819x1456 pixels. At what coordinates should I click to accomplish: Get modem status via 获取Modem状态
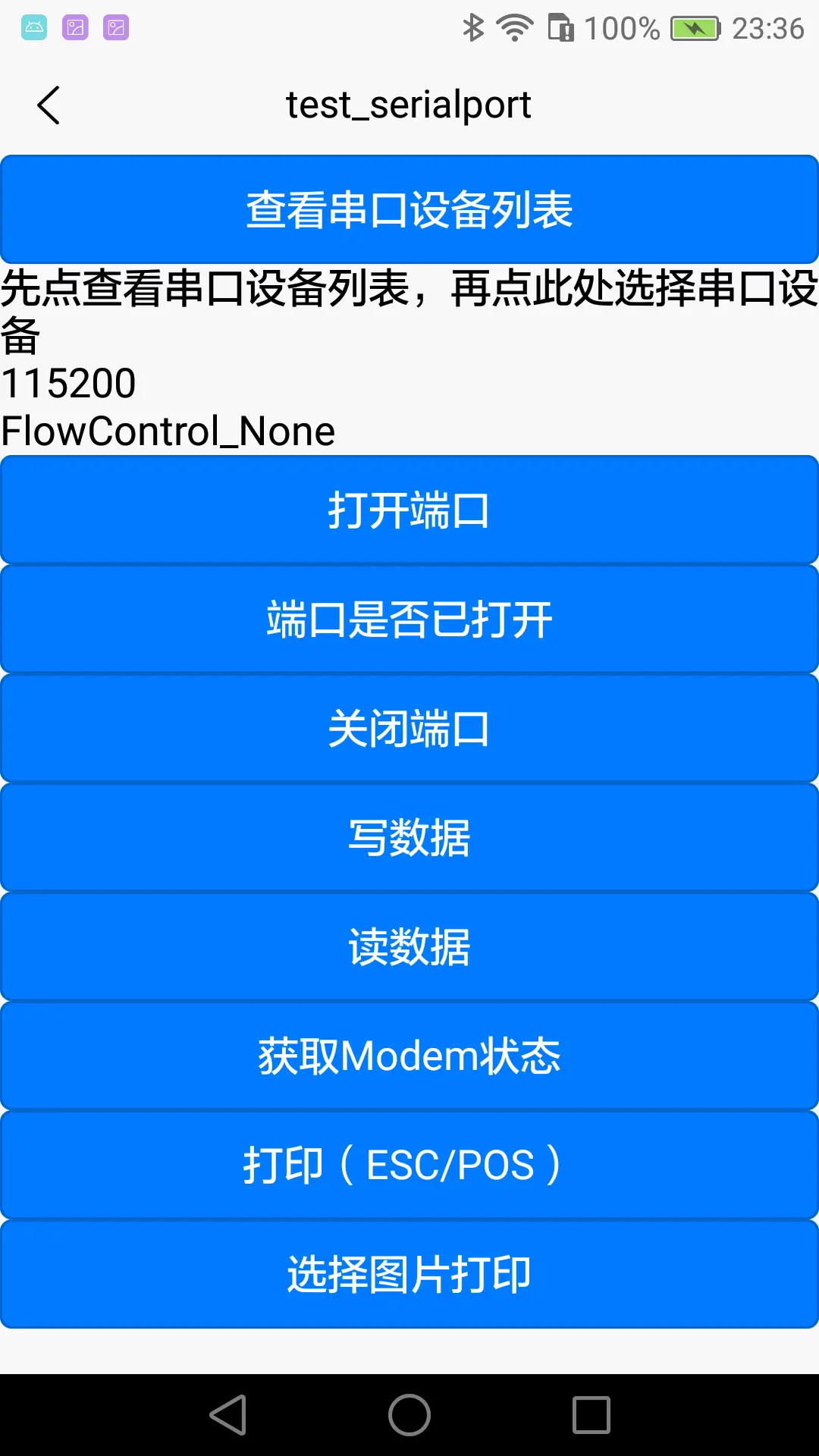click(x=409, y=1056)
